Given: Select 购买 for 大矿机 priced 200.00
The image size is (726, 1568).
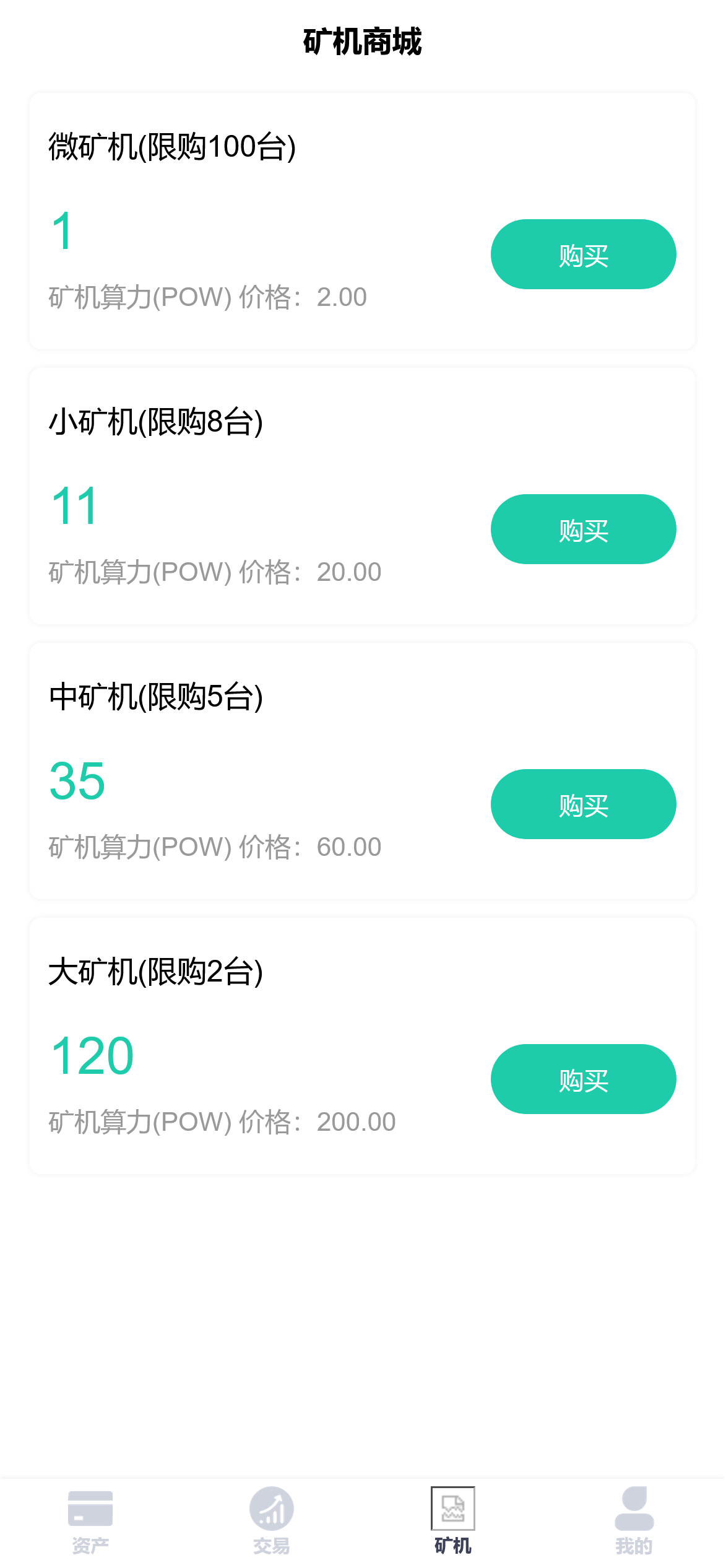Looking at the screenshot, I should [583, 1079].
